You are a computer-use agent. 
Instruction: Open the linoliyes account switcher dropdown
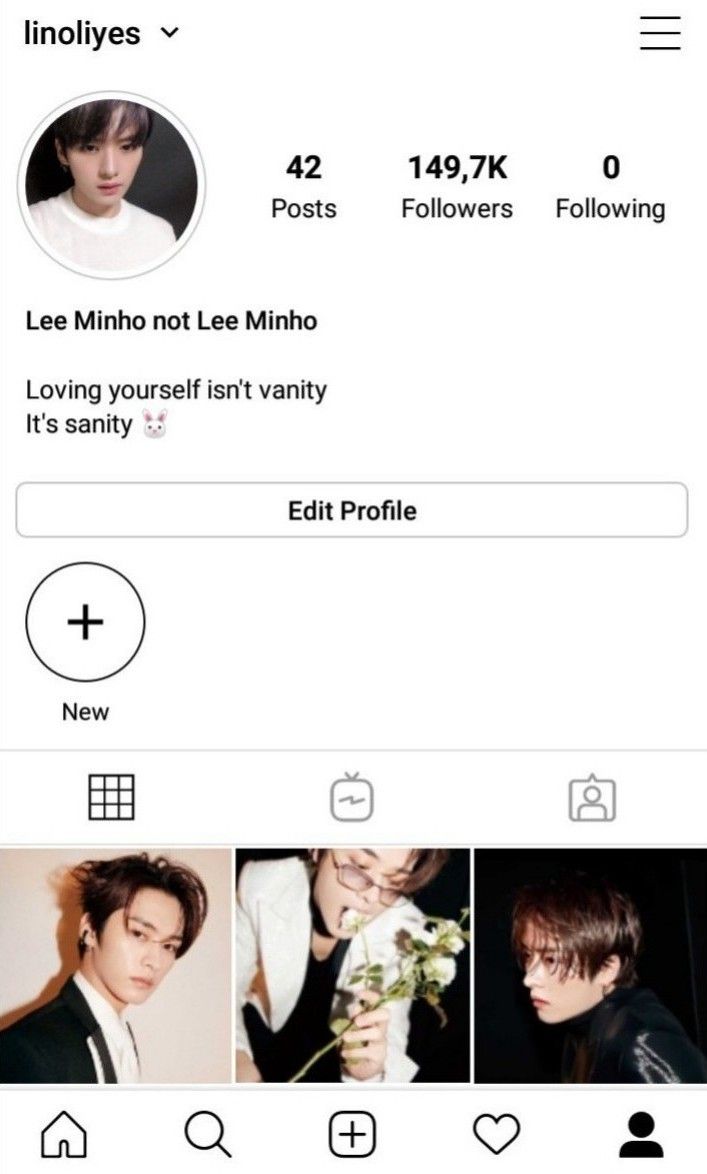[101, 34]
